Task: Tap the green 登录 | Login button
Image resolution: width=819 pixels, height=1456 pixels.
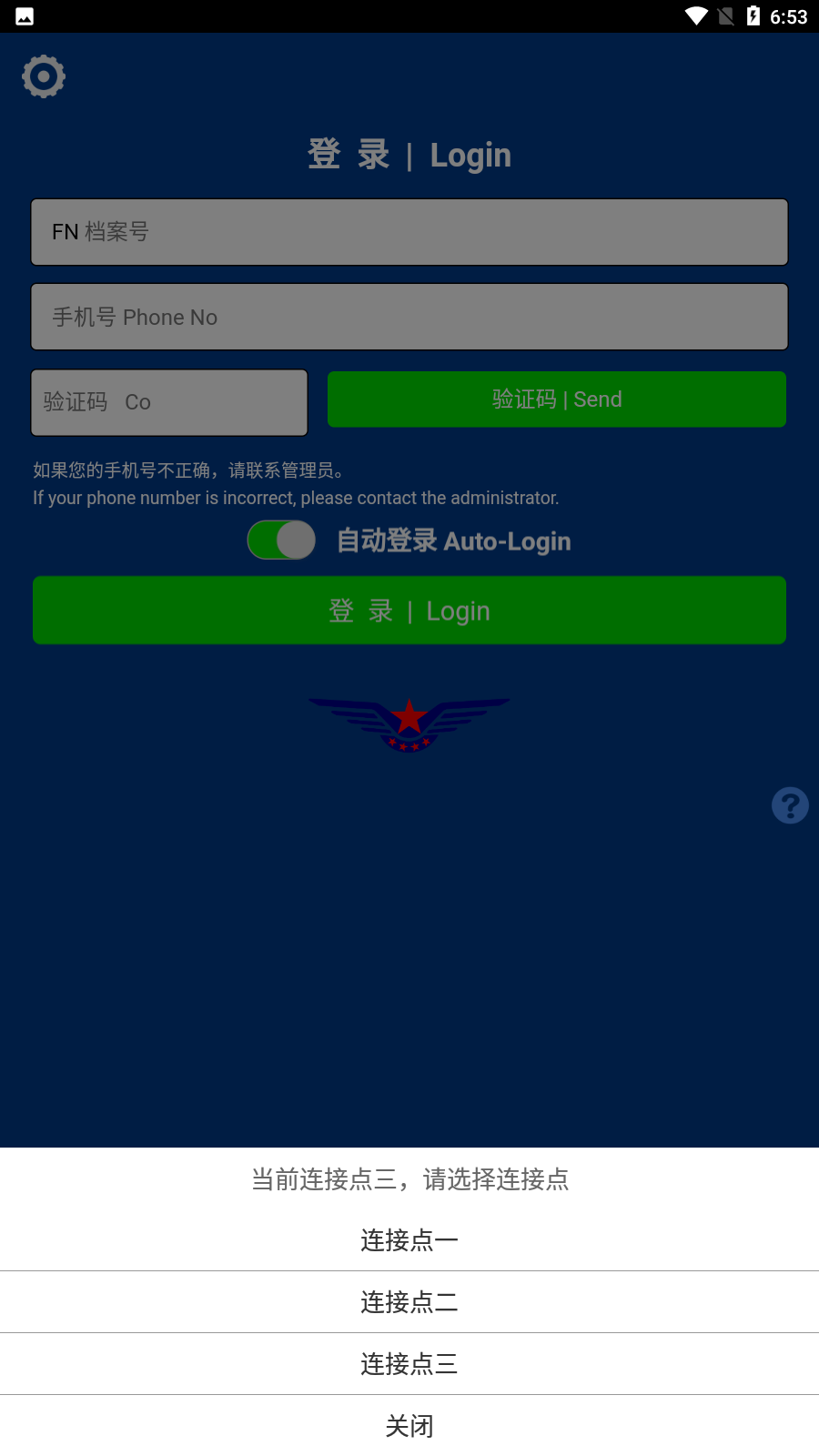Action: [409, 611]
